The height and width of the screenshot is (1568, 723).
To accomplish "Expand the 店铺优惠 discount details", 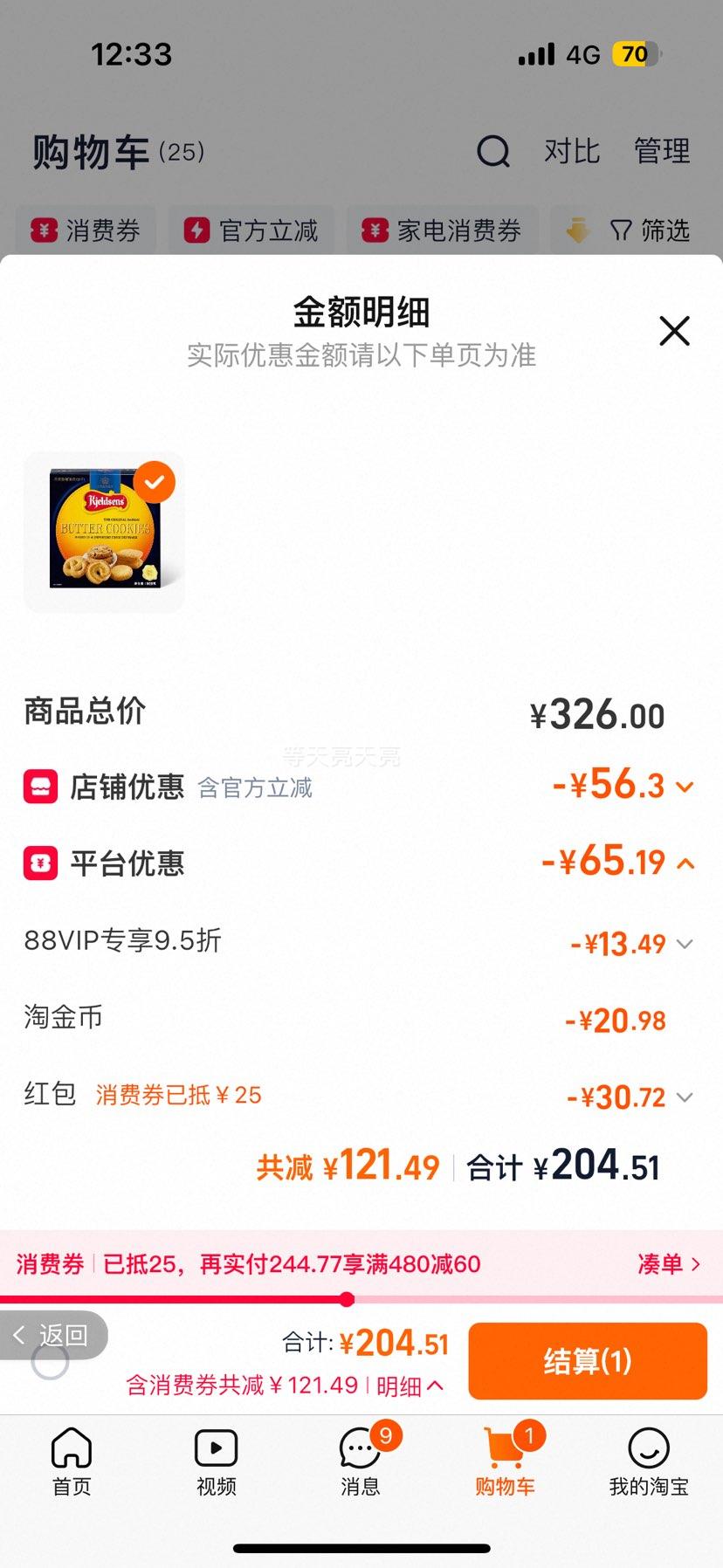I will tap(684, 787).
